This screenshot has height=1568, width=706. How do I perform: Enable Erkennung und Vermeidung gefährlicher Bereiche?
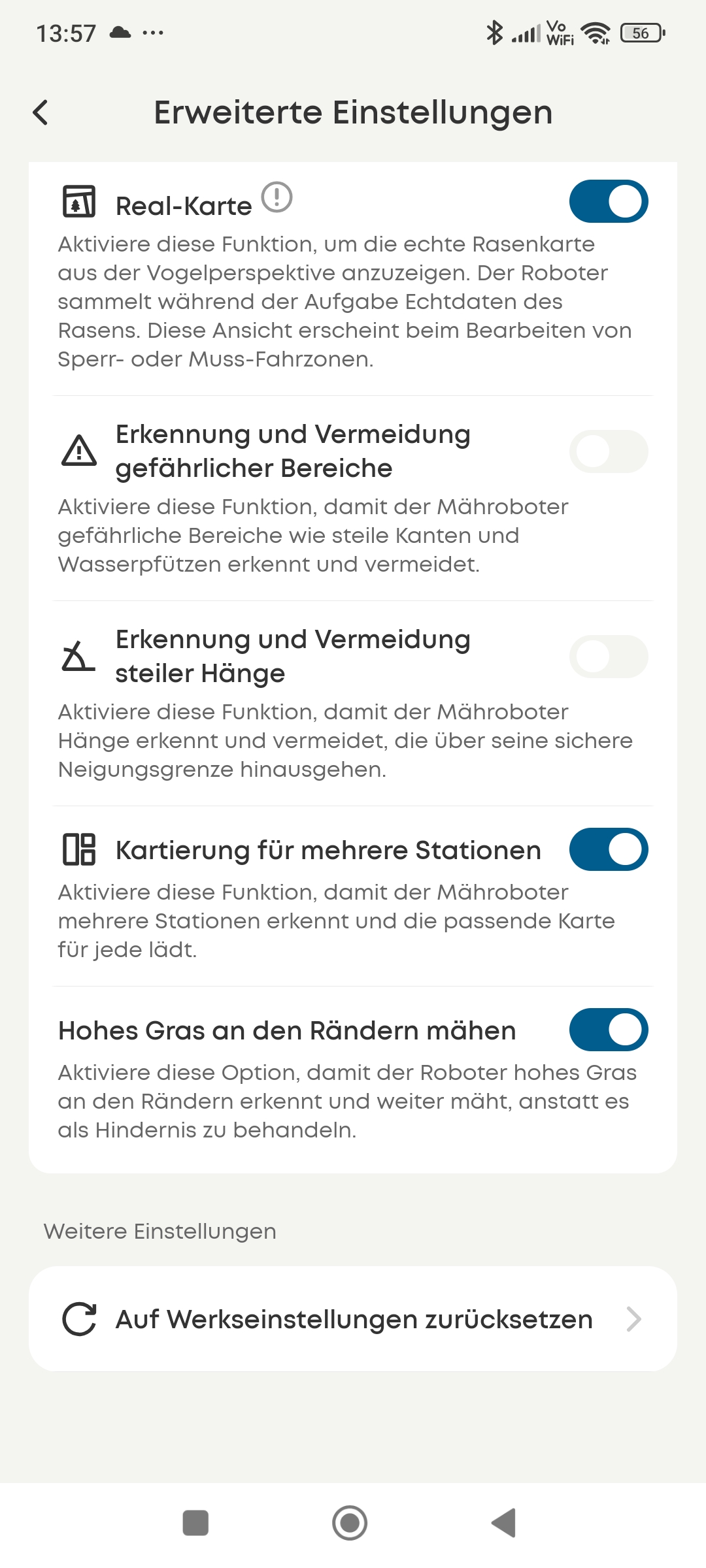608,451
